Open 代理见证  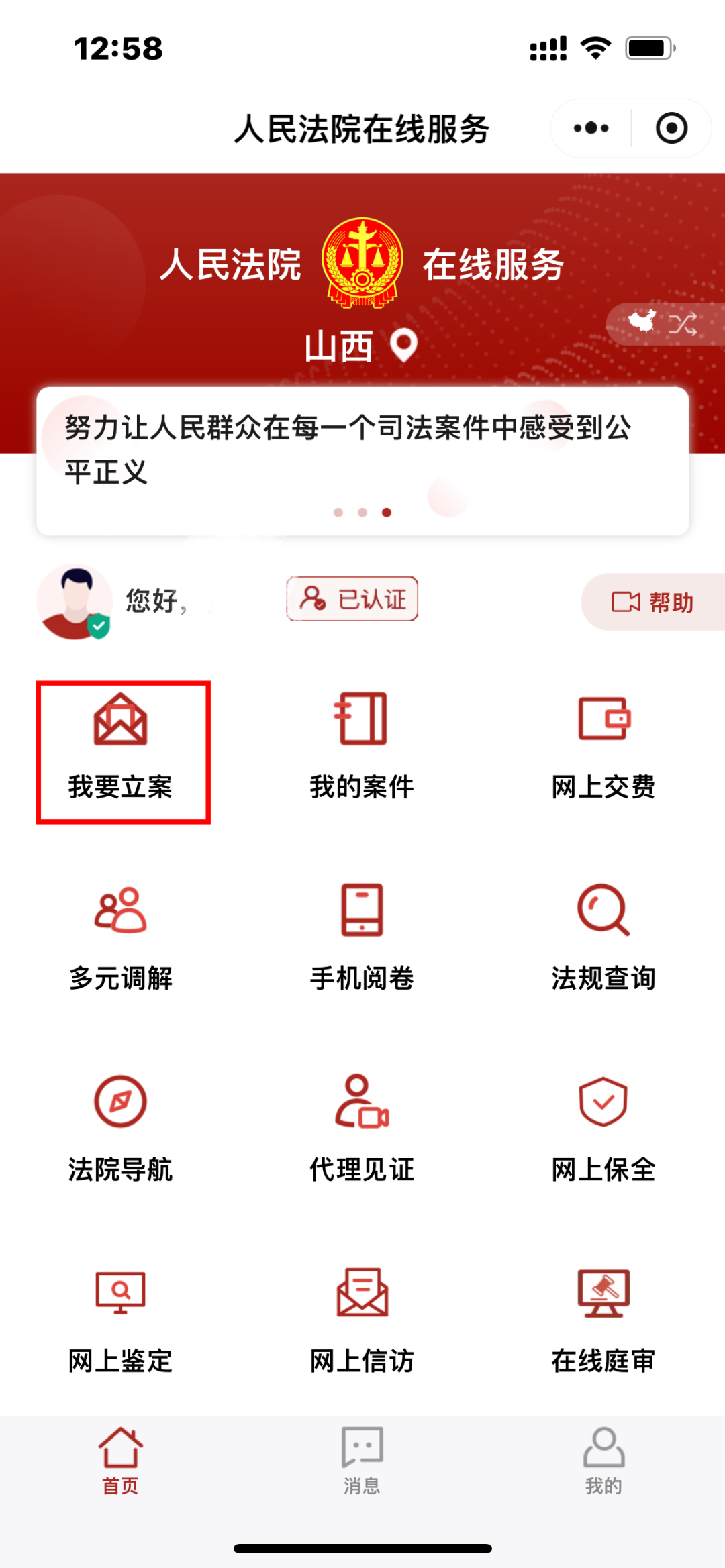point(362,1131)
